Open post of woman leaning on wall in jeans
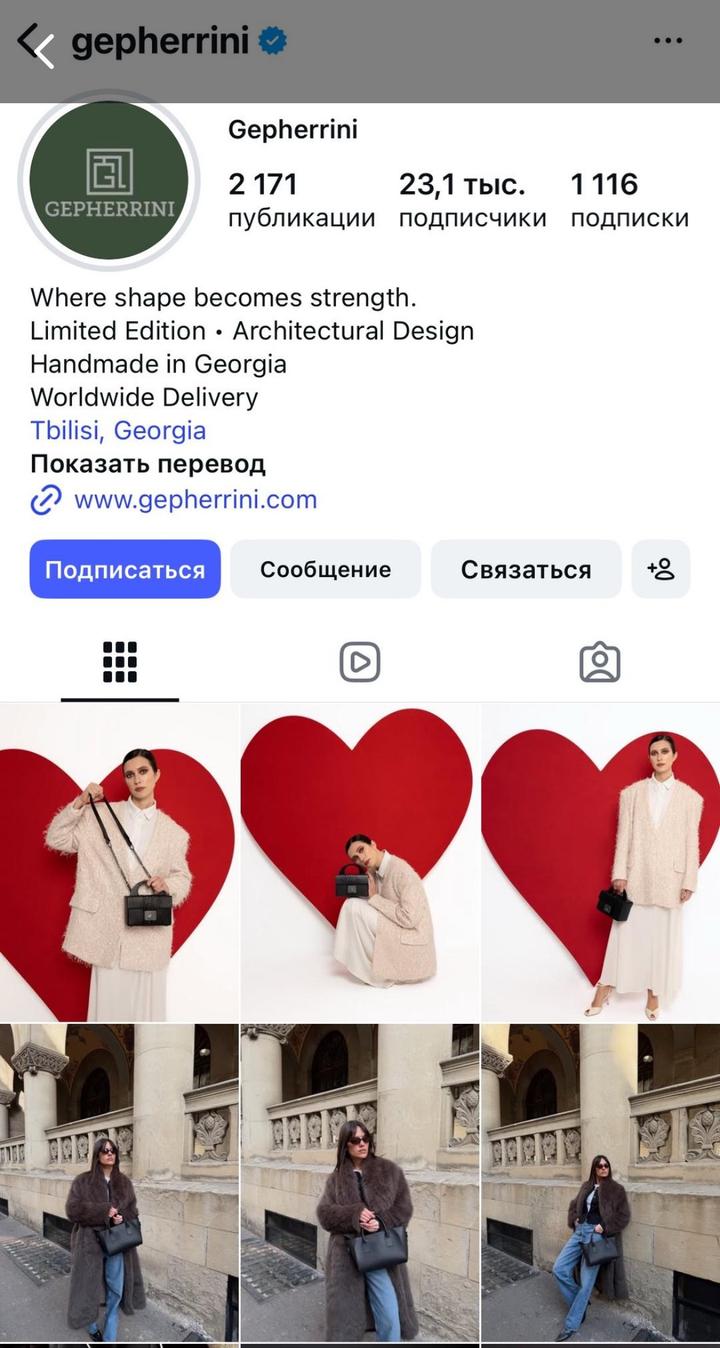Image resolution: width=720 pixels, height=1348 pixels. 601,1182
